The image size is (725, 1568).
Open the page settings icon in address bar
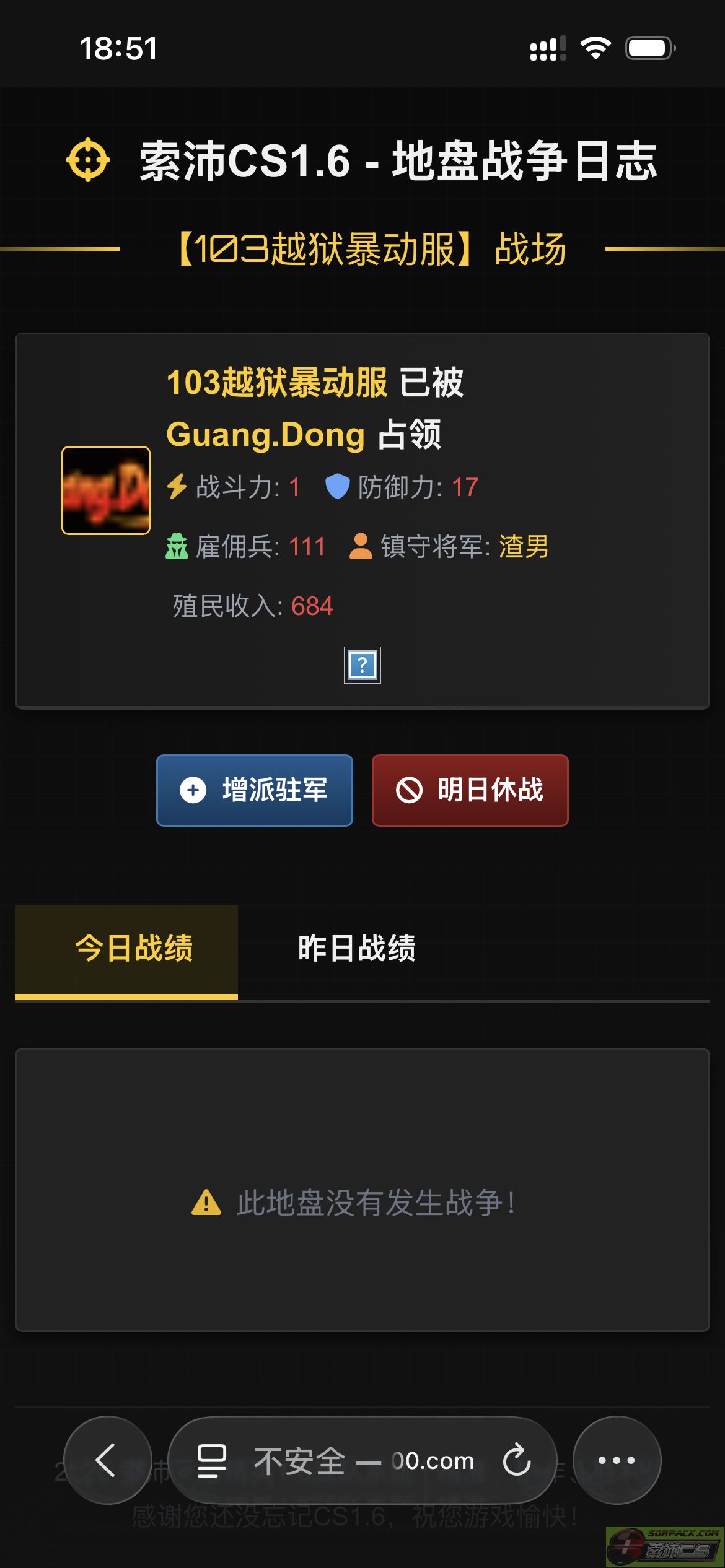(211, 1460)
